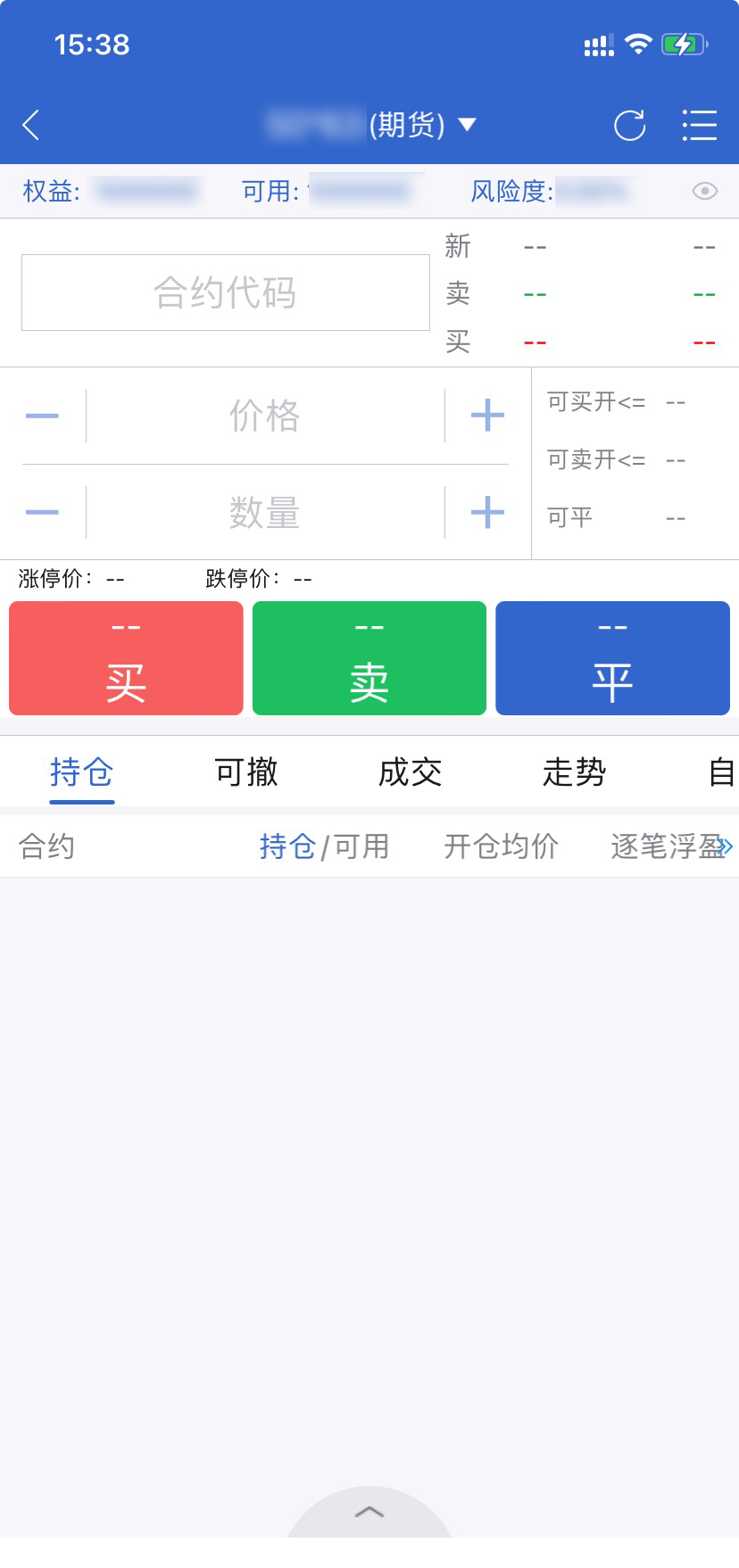Image resolution: width=739 pixels, height=1568 pixels.
Task: Open the list menu icon
Action: (699, 125)
